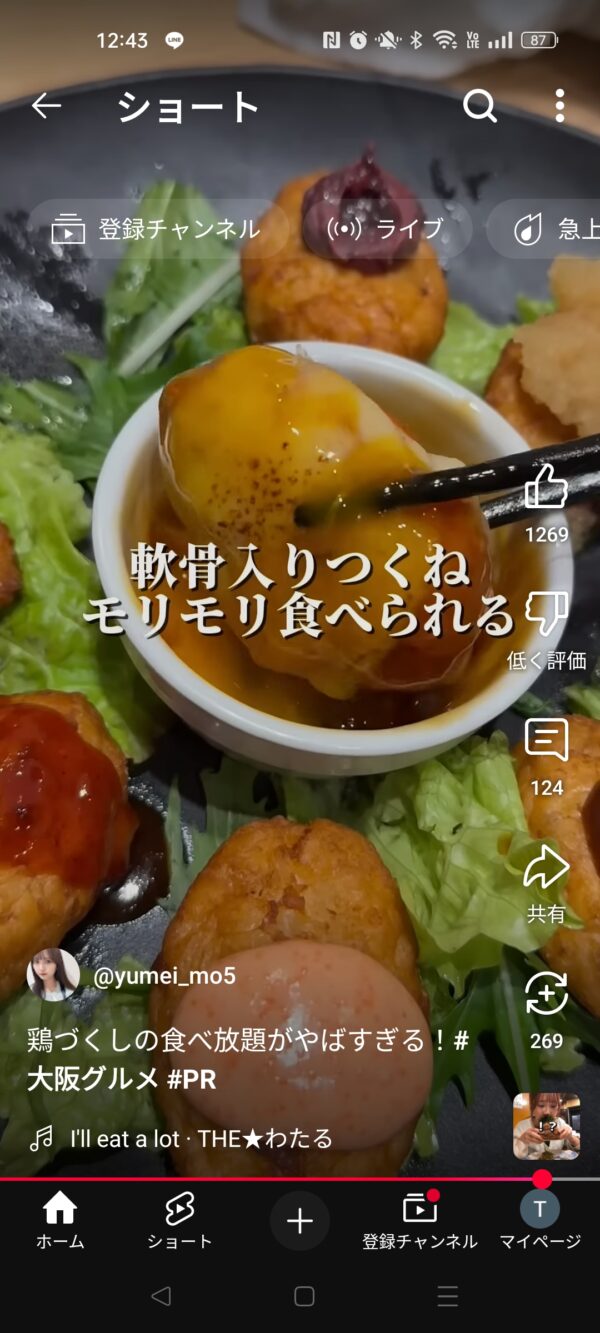Like this Short with thumbs up
The height and width of the screenshot is (1333, 600).
pos(546,488)
